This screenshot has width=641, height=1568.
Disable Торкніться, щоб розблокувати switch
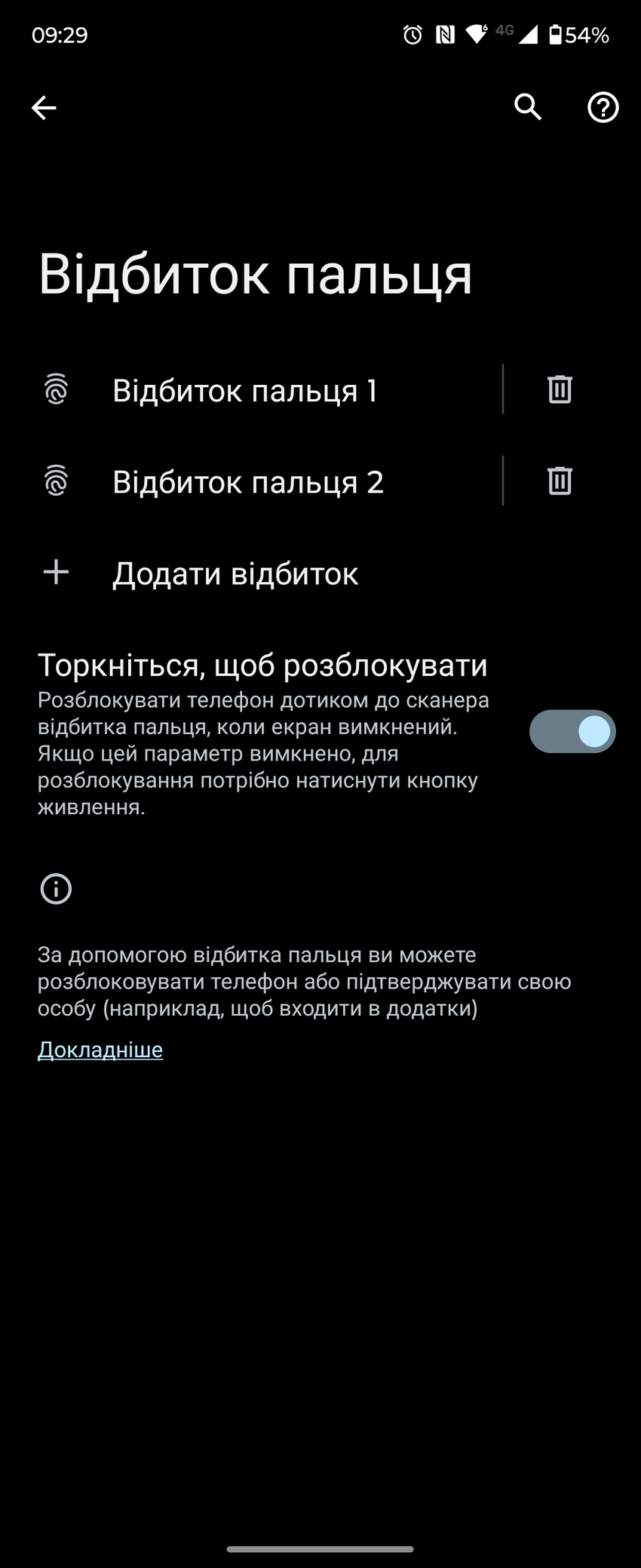pyautogui.click(x=572, y=731)
